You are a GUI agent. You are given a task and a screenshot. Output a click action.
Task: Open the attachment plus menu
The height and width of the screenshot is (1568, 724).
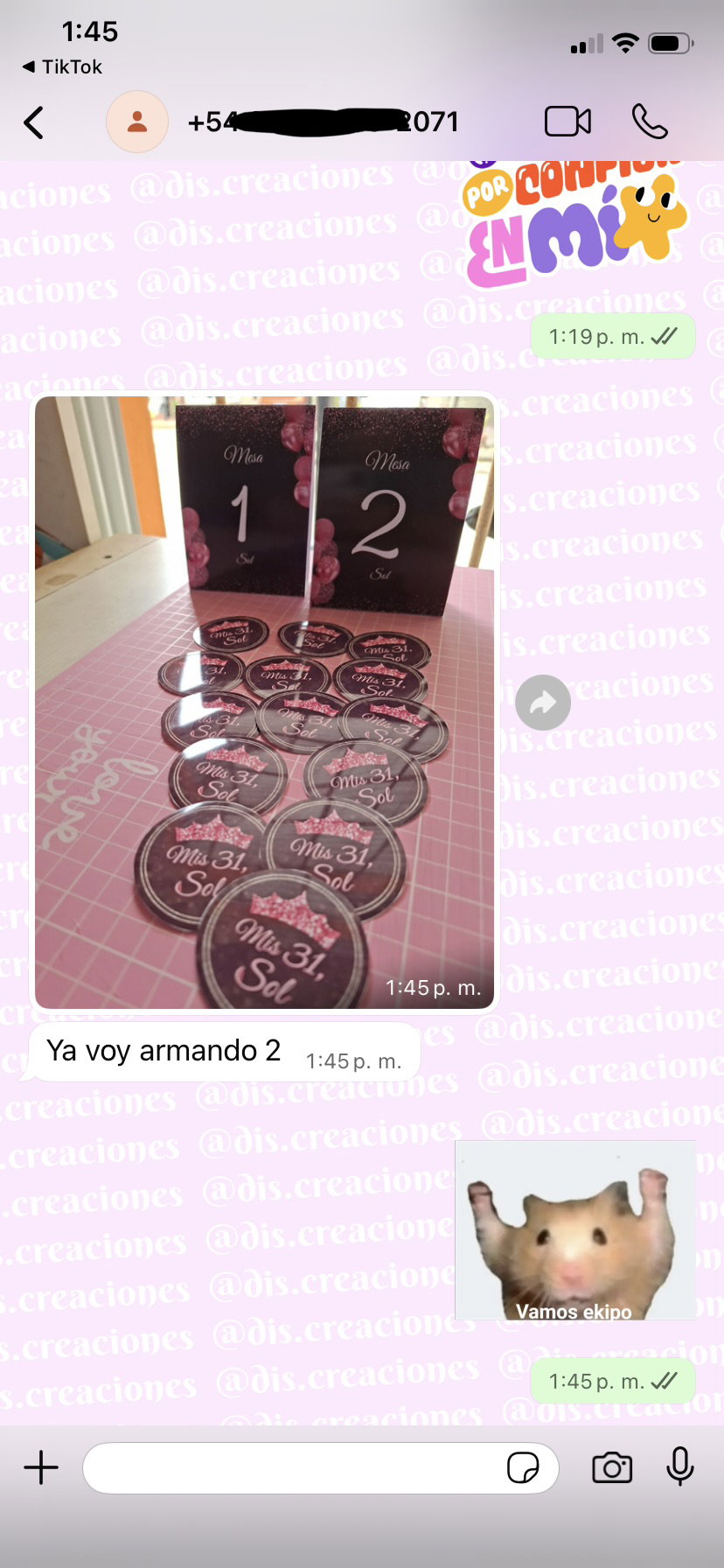pos(41,1467)
